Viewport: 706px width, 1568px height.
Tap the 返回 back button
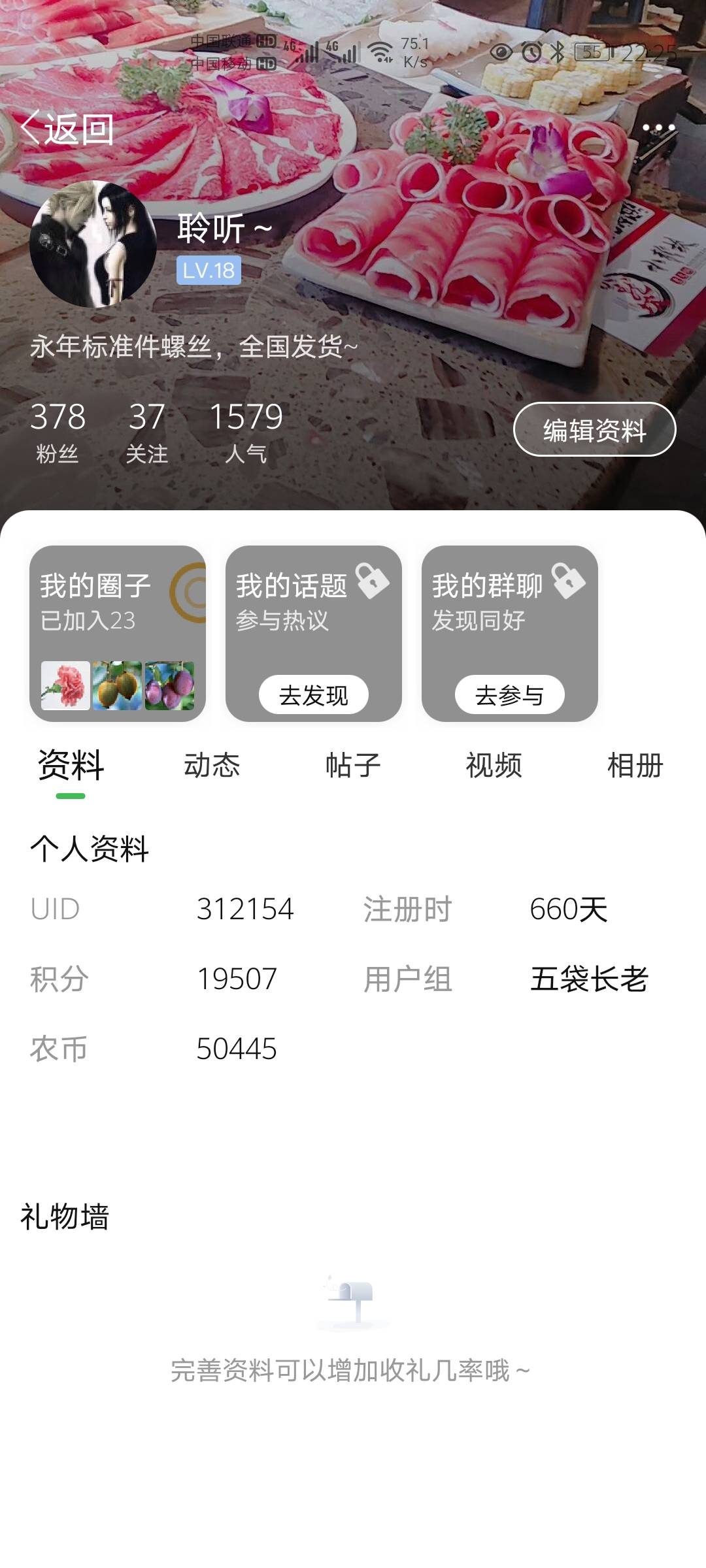(x=68, y=129)
